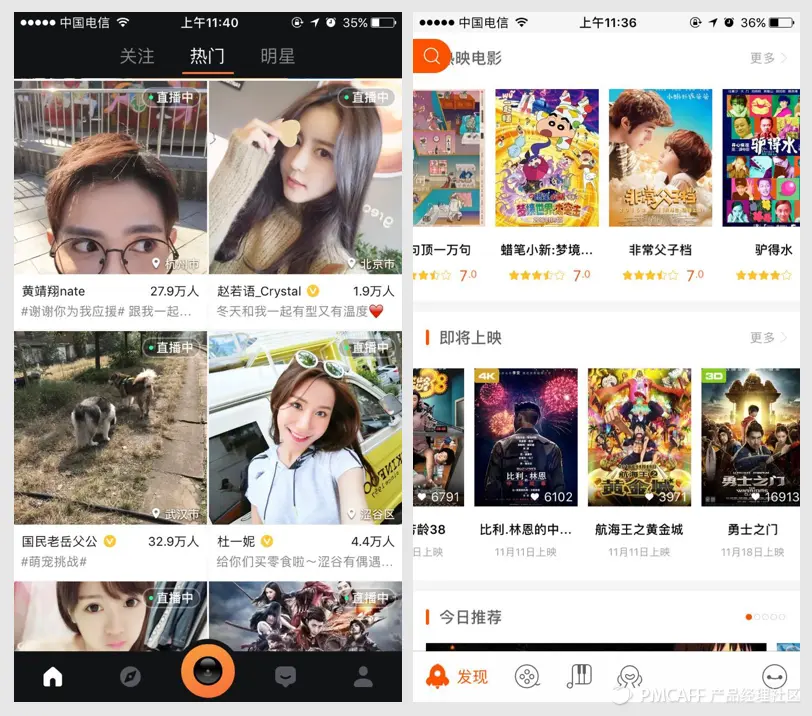Select the 发现 tab

pos(457,677)
